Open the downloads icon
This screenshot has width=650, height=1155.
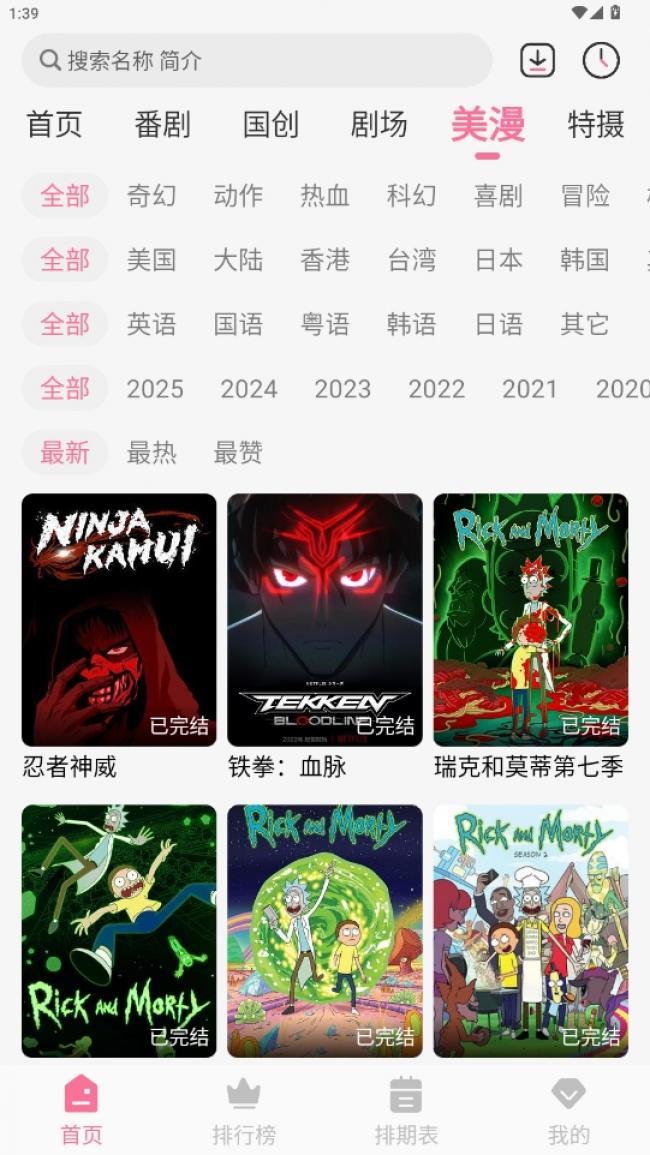(x=537, y=60)
